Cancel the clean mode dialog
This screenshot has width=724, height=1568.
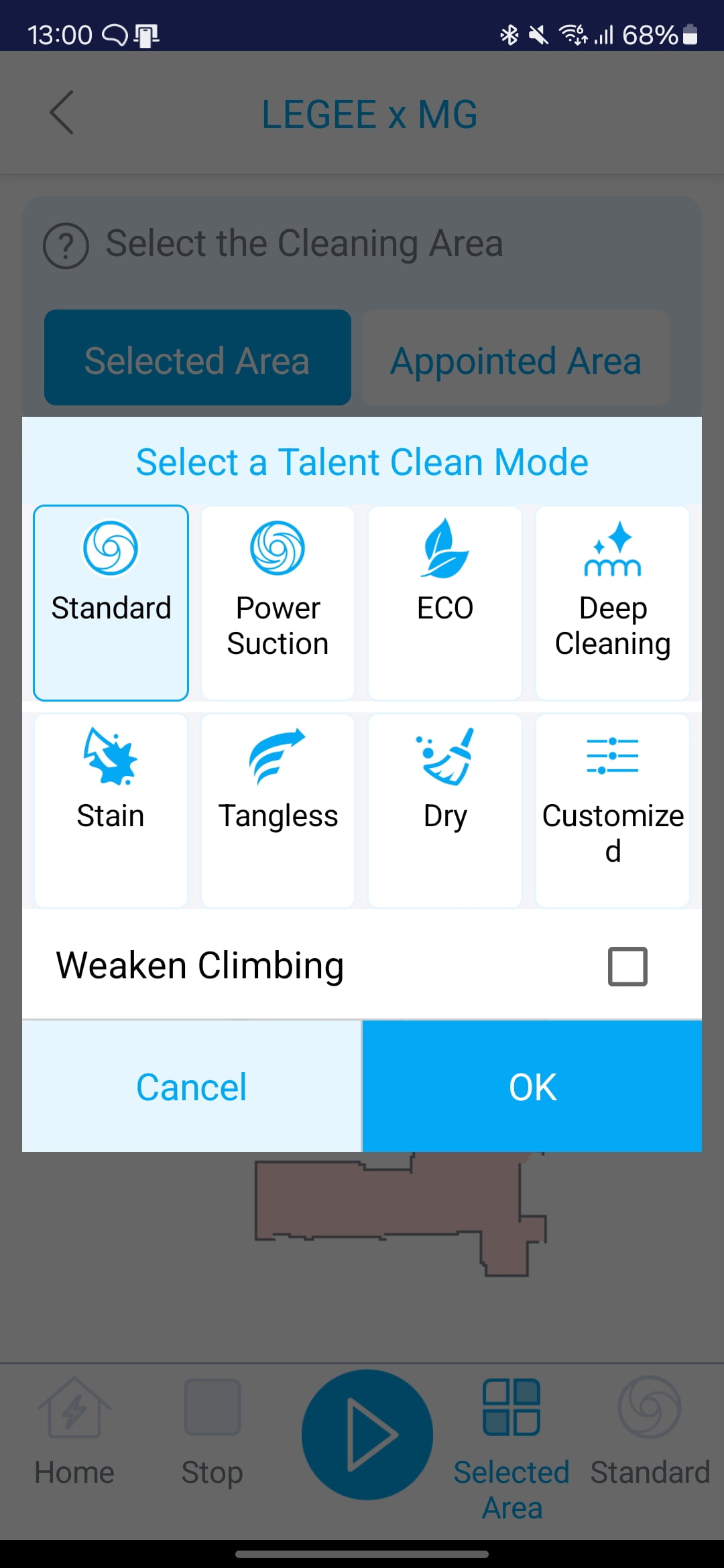pyautogui.click(x=192, y=1086)
